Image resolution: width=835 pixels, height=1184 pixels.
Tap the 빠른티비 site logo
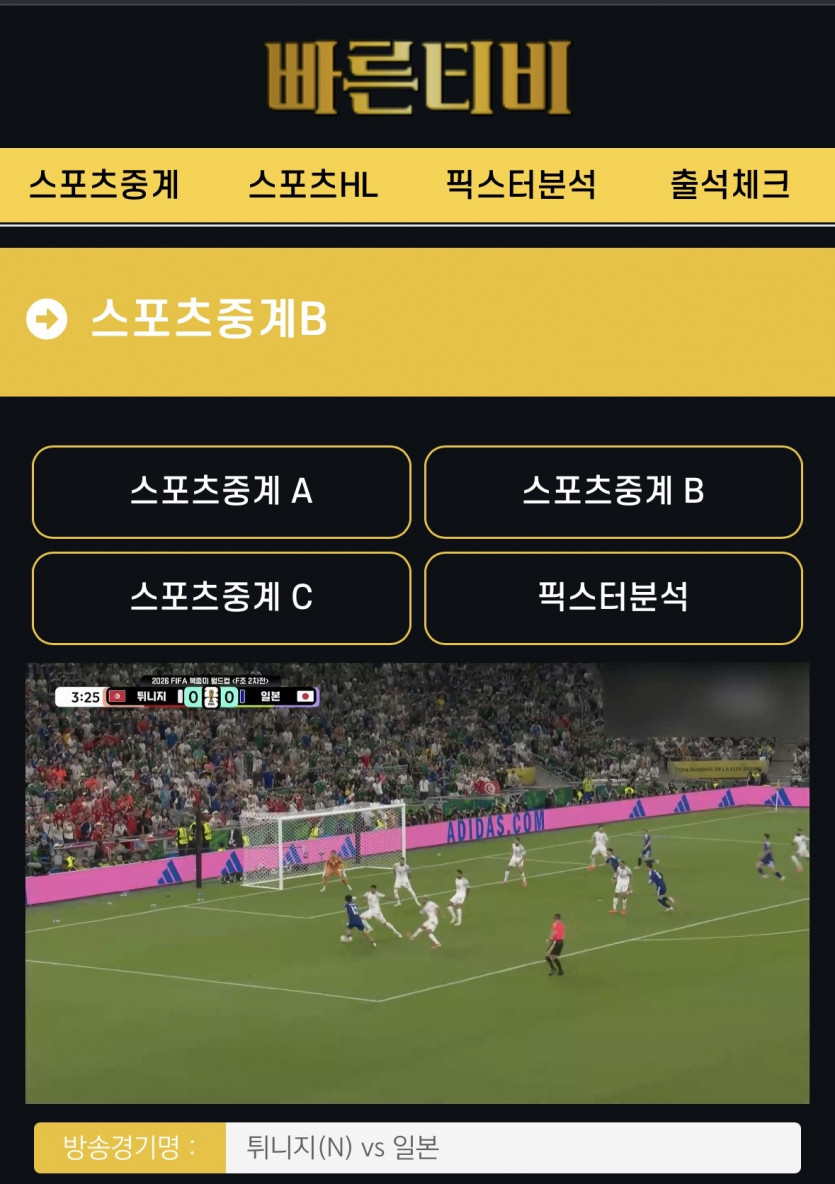[x=418, y=78]
